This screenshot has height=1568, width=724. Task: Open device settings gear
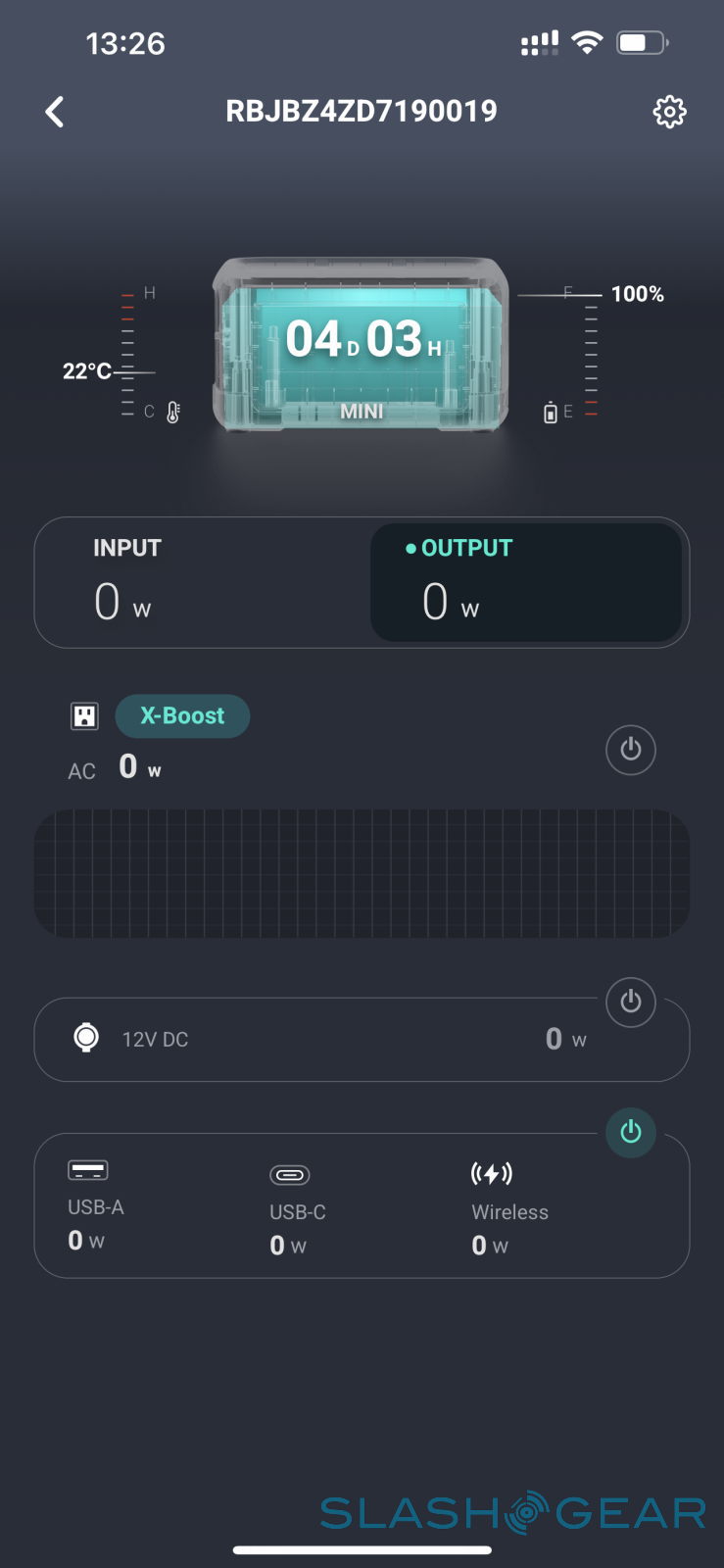669,112
